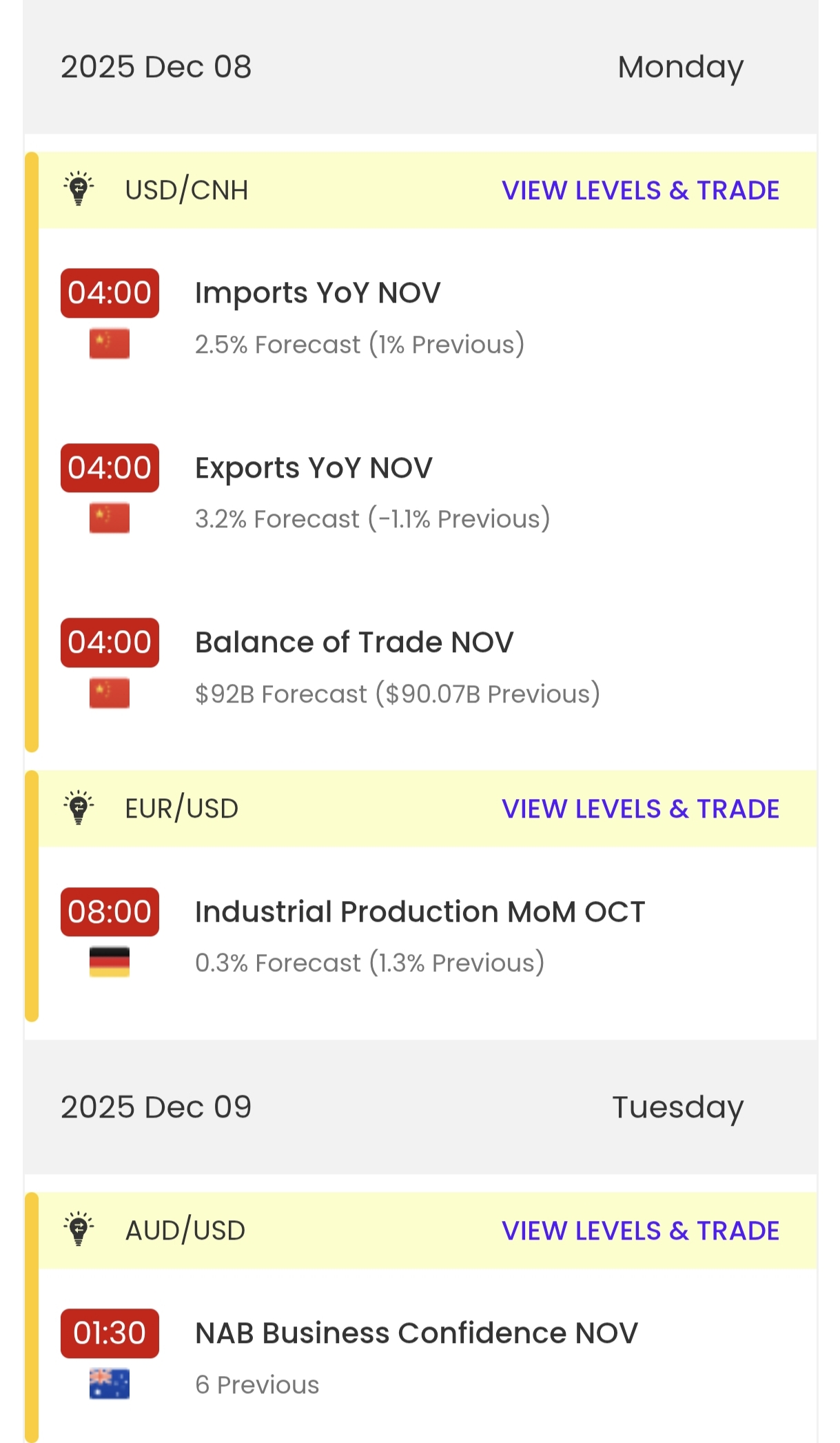View NAB Business Confidence NOV event
The width and height of the screenshot is (840, 1443).
pos(416,1333)
